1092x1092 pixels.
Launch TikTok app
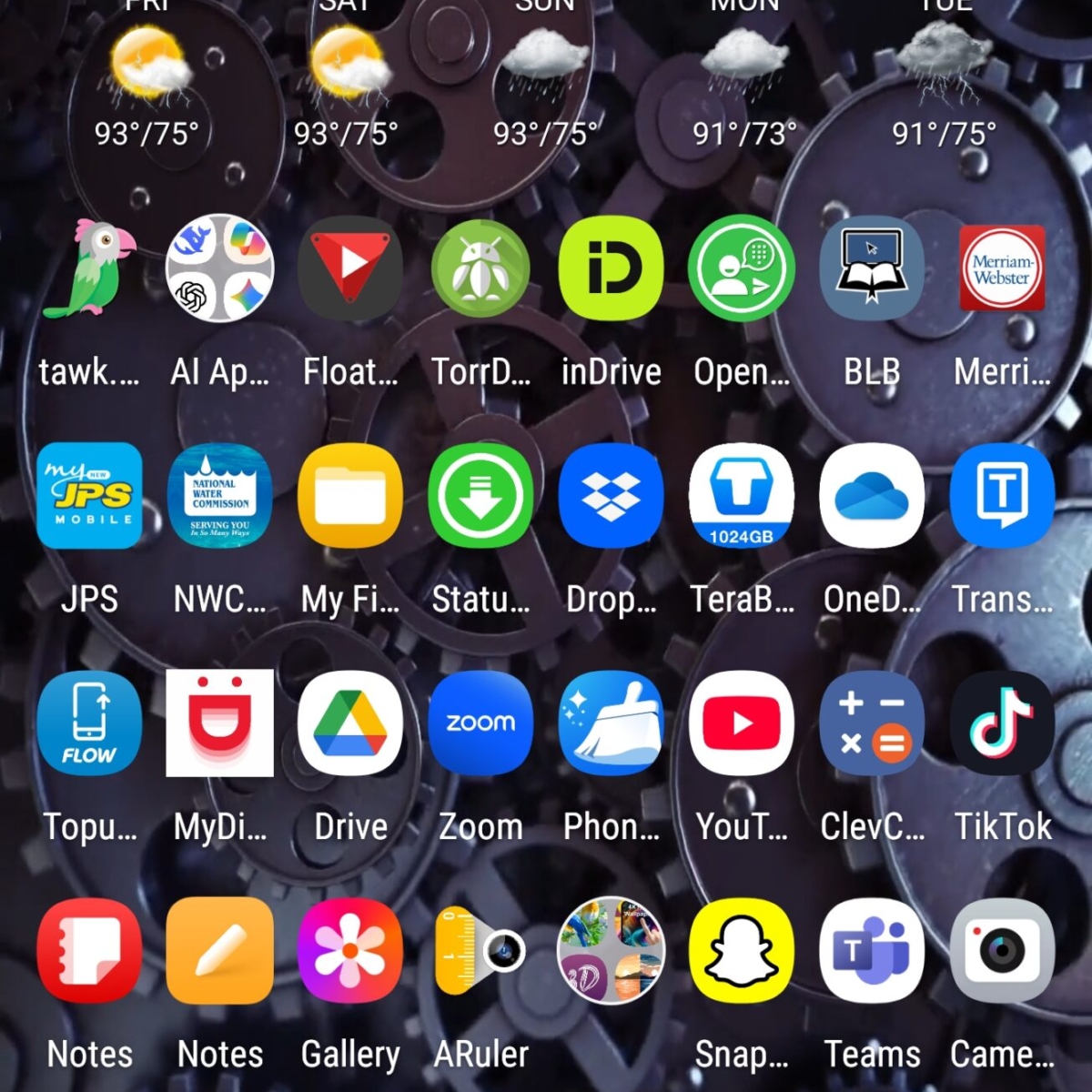(1002, 723)
